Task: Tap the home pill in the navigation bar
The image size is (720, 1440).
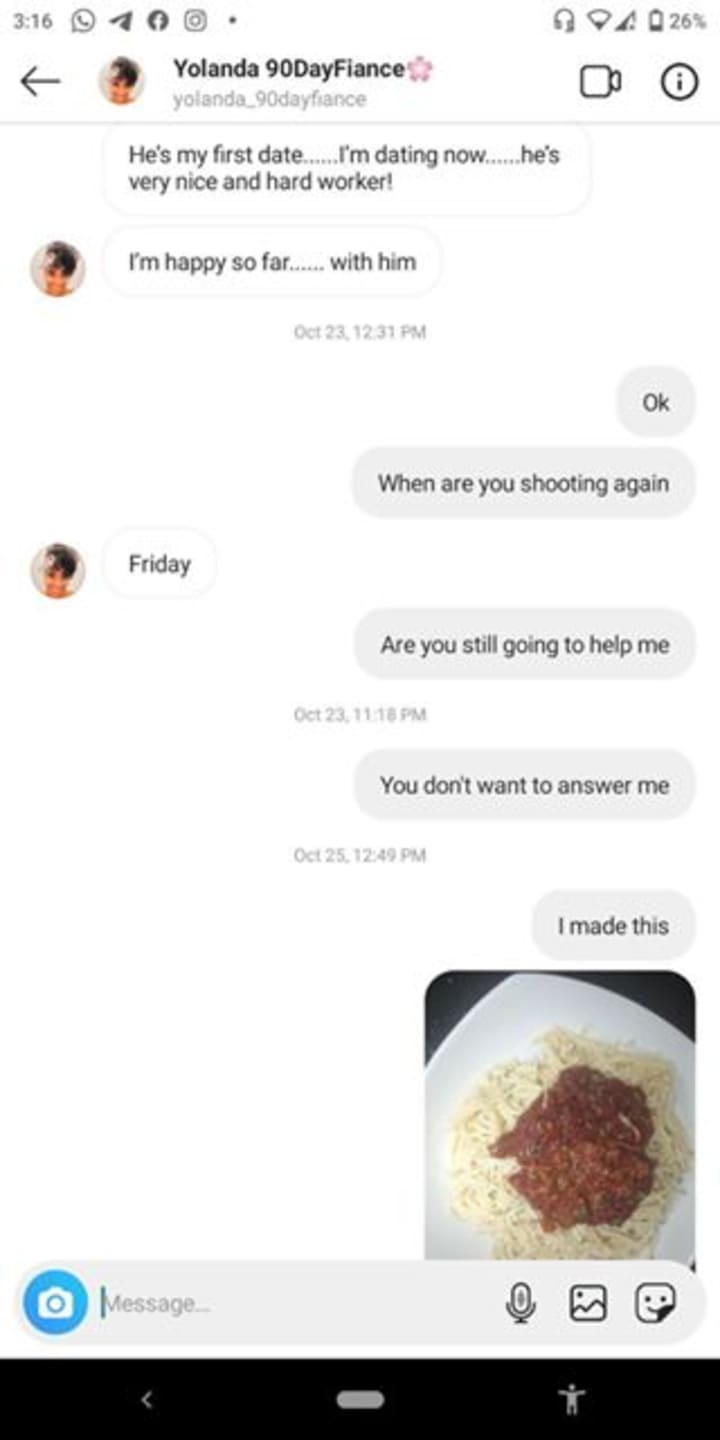Action: pyautogui.click(x=360, y=1399)
